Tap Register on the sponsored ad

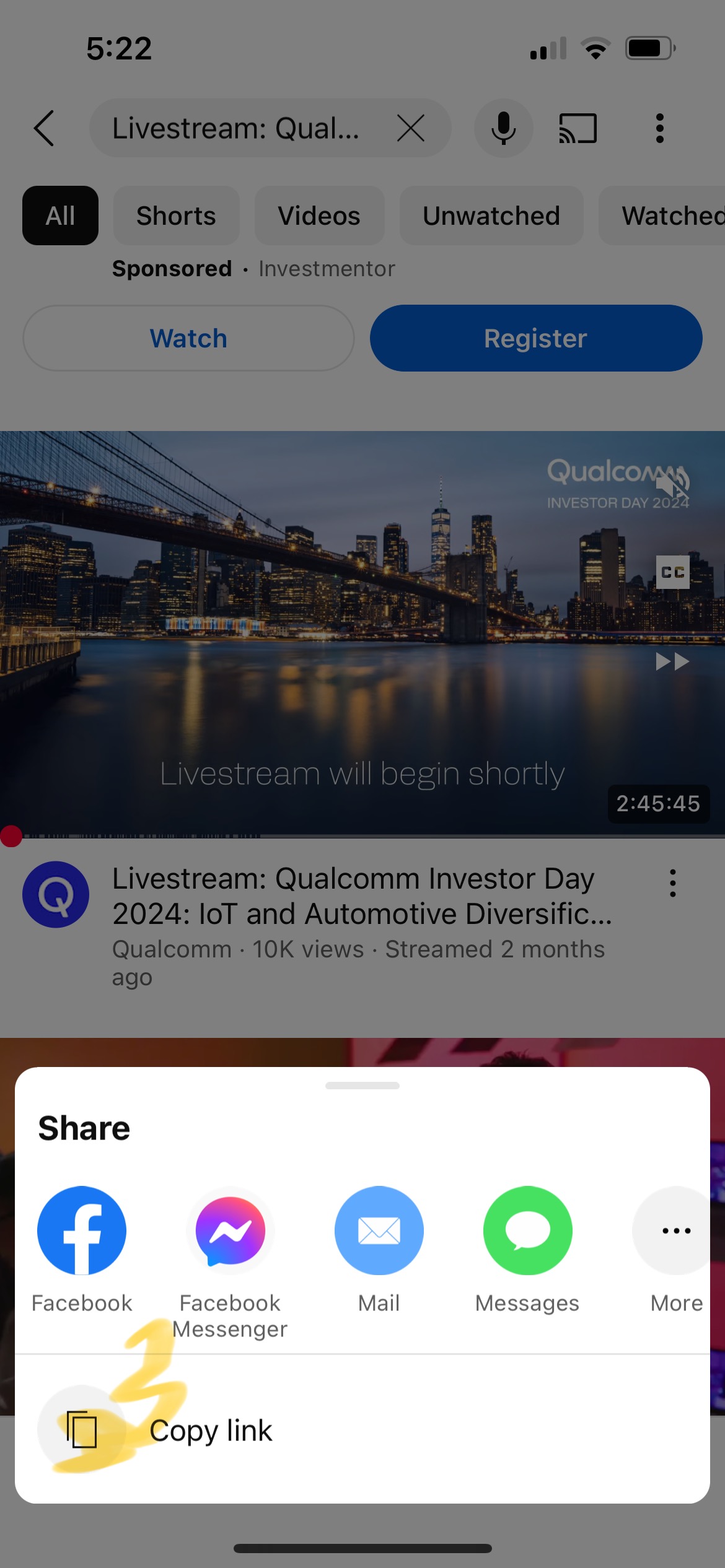tap(535, 338)
